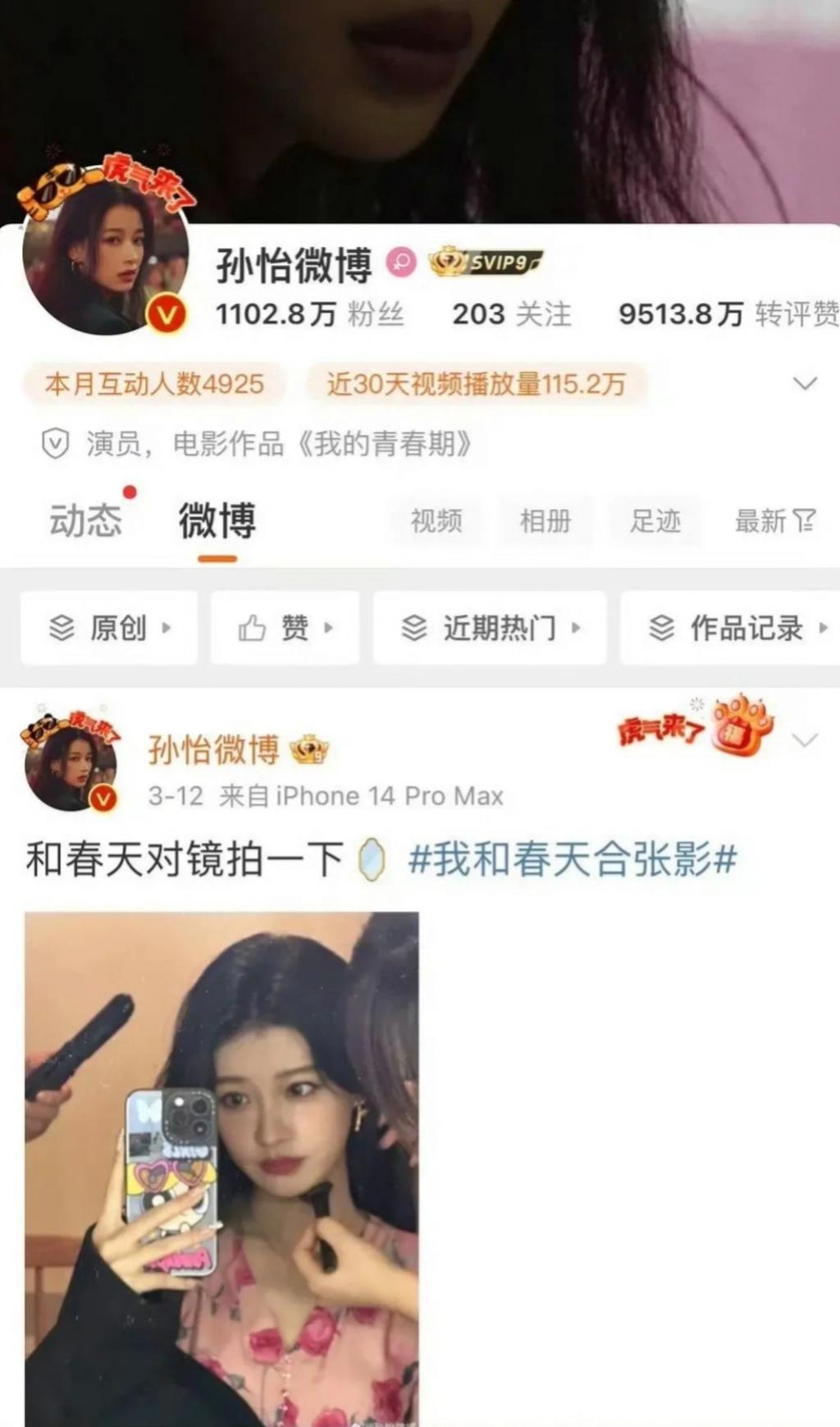Select the 微博 tab
Screen dimensions: 840x1427
(217, 521)
